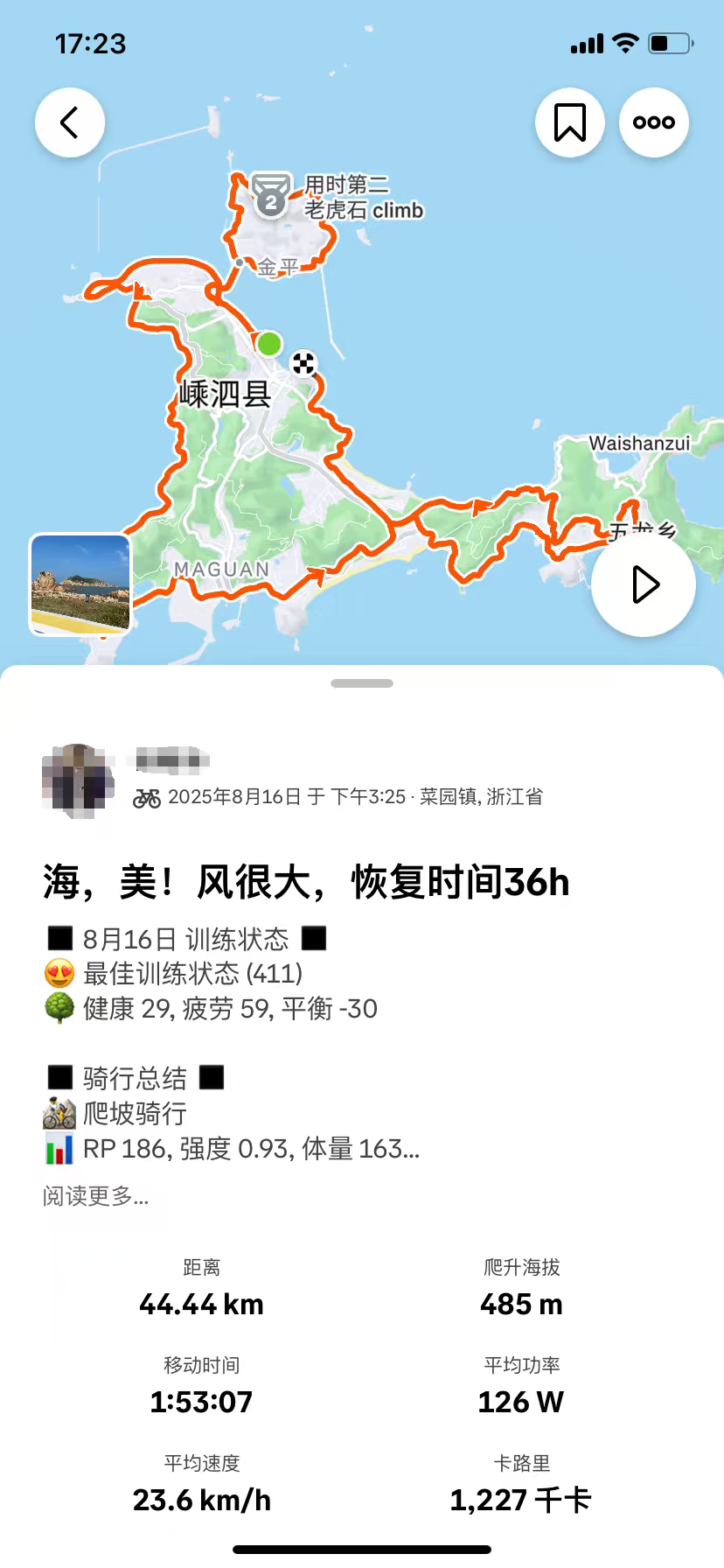The height and width of the screenshot is (1568, 724).
Task: Go back using the arrow button
Action: point(70,122)
